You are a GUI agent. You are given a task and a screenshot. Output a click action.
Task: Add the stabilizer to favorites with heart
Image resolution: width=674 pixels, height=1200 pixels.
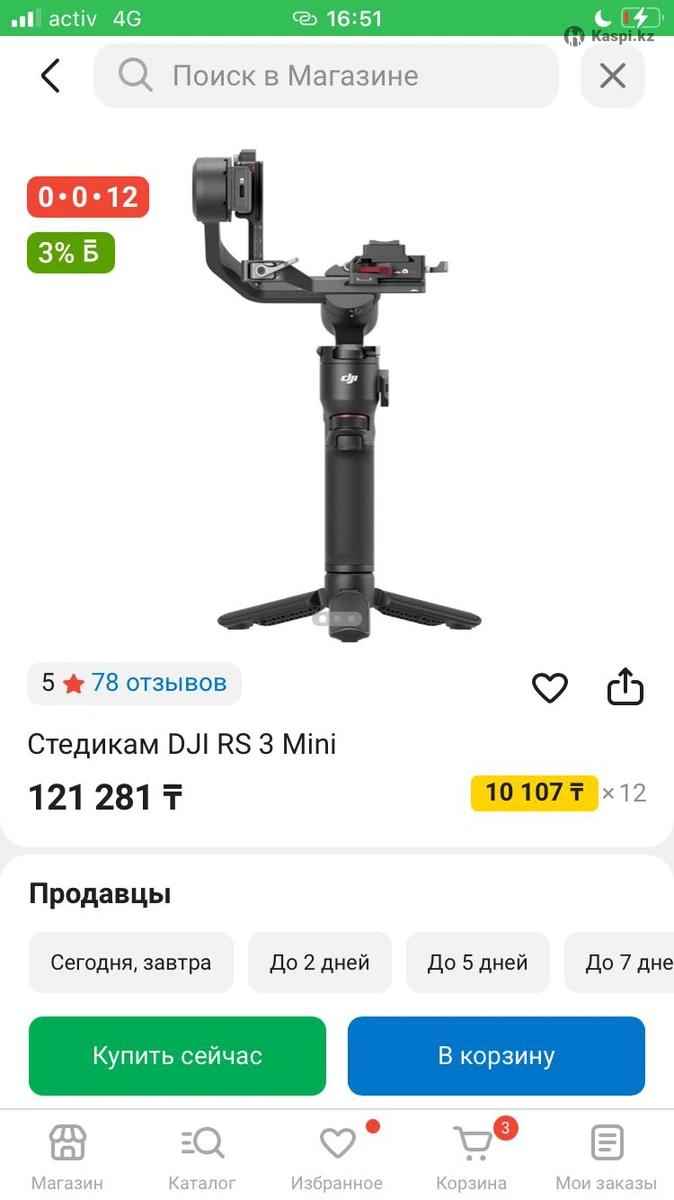click(x=549, y=687)
